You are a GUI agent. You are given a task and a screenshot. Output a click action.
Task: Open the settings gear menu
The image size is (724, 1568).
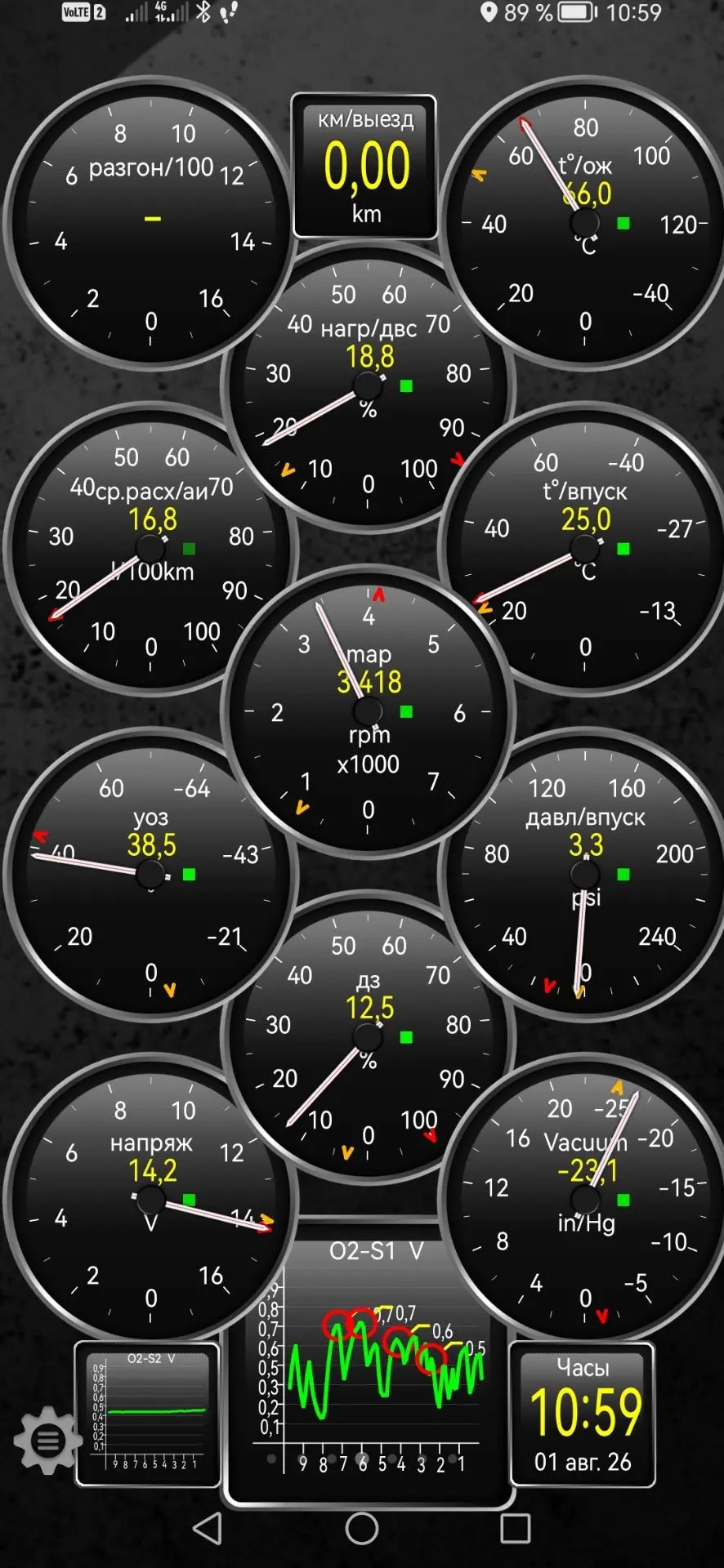tap(47, 1441)
